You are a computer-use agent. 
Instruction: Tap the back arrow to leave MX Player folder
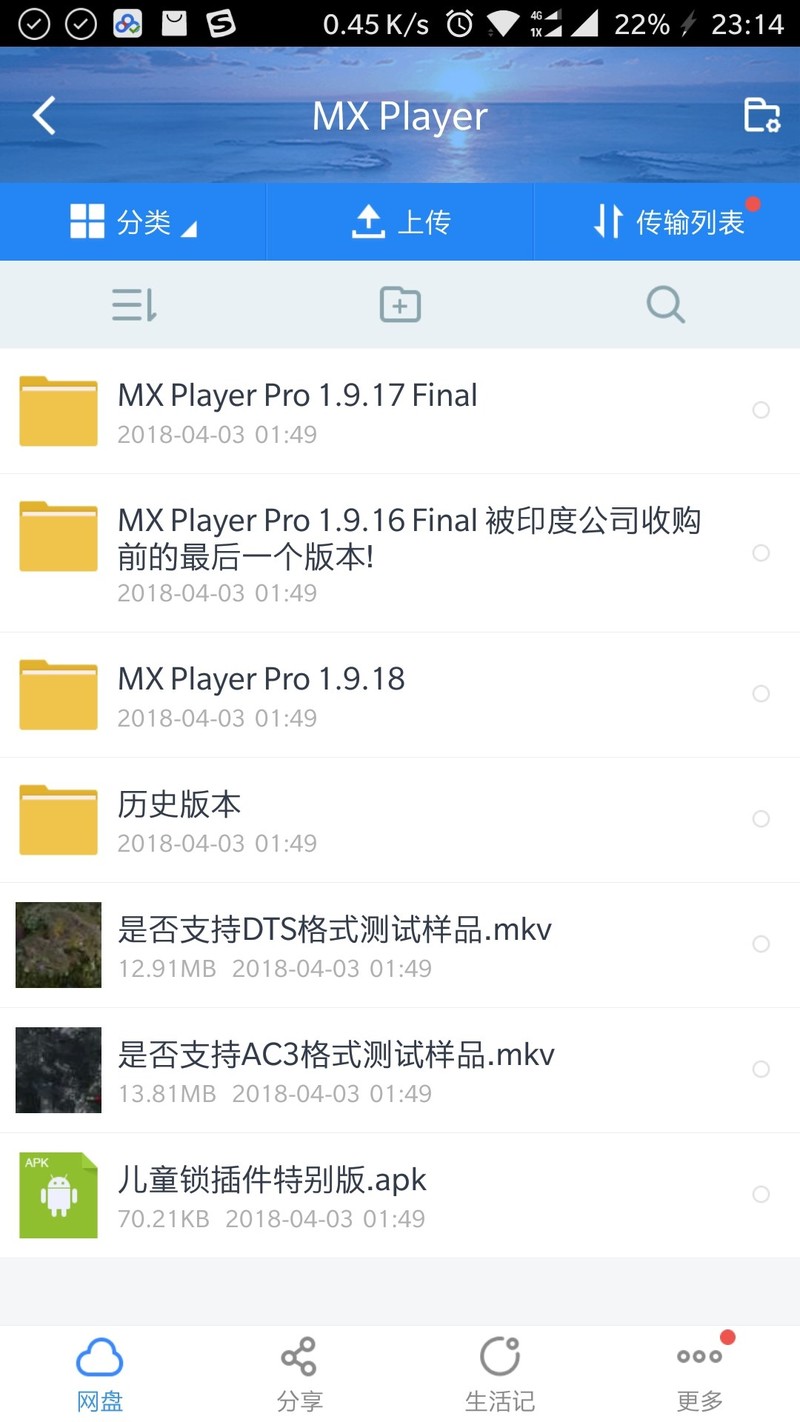click(42, 115)
